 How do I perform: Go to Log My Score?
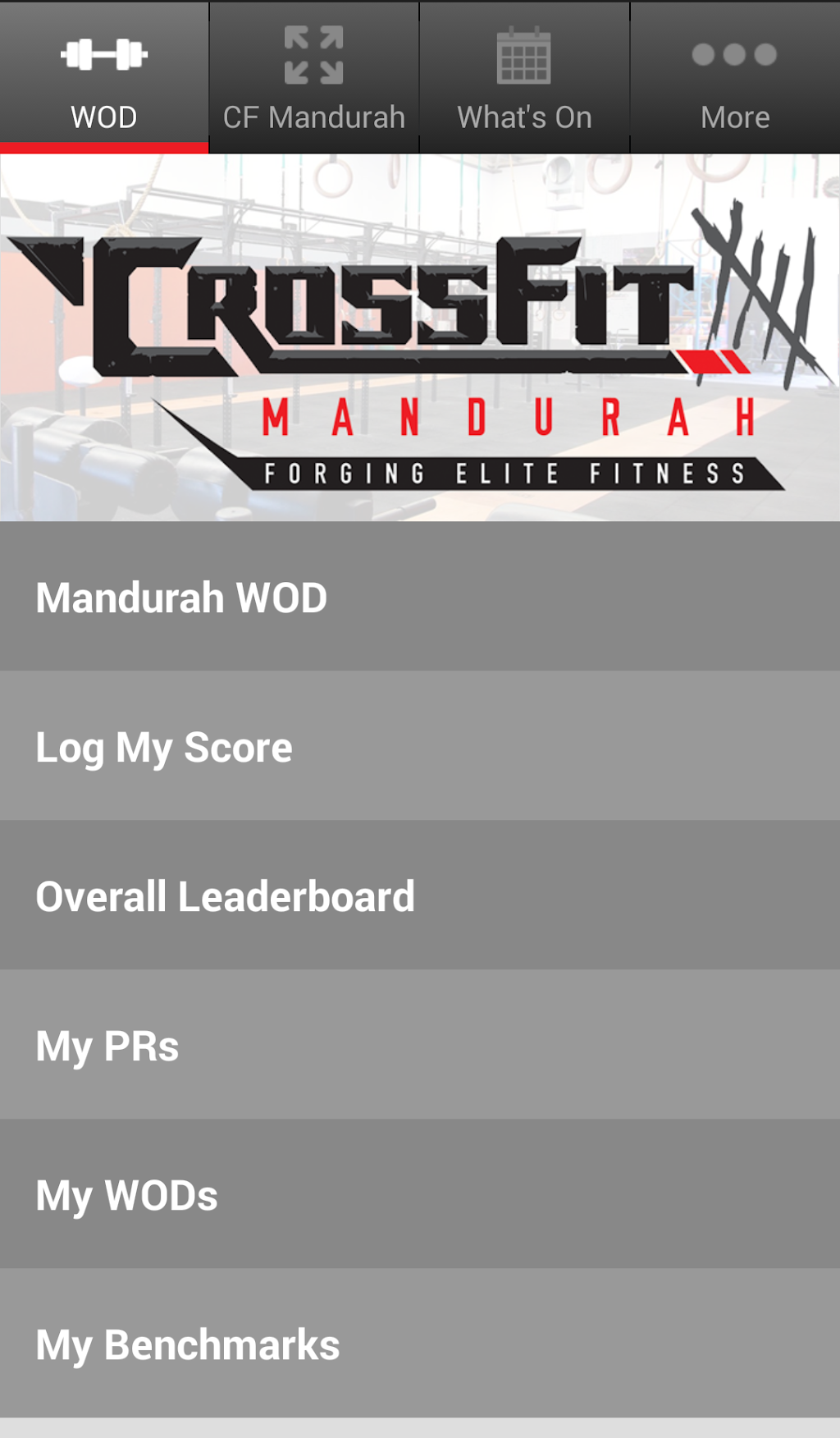click(420, 746)
